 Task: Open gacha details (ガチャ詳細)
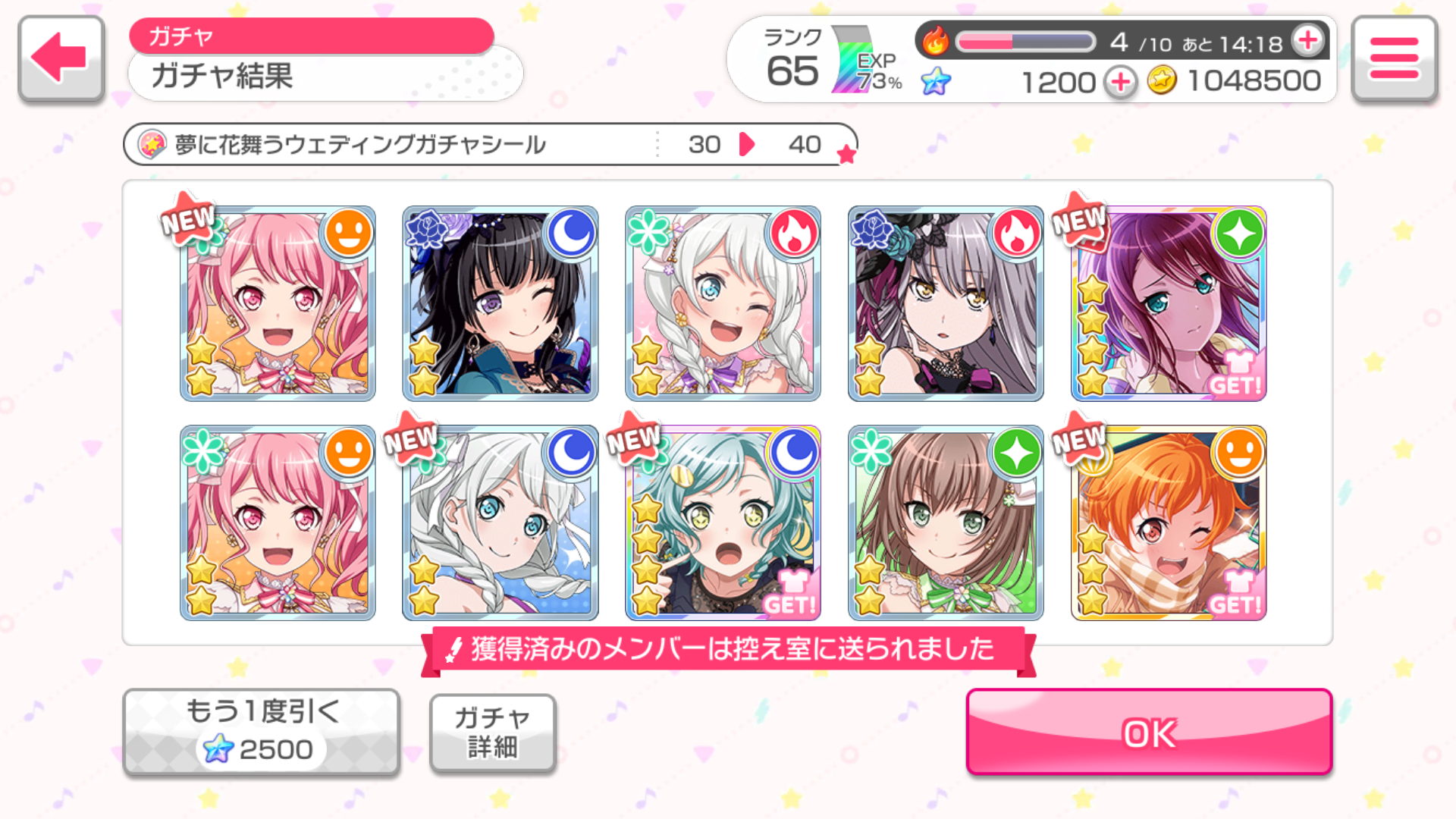point(492,733)
